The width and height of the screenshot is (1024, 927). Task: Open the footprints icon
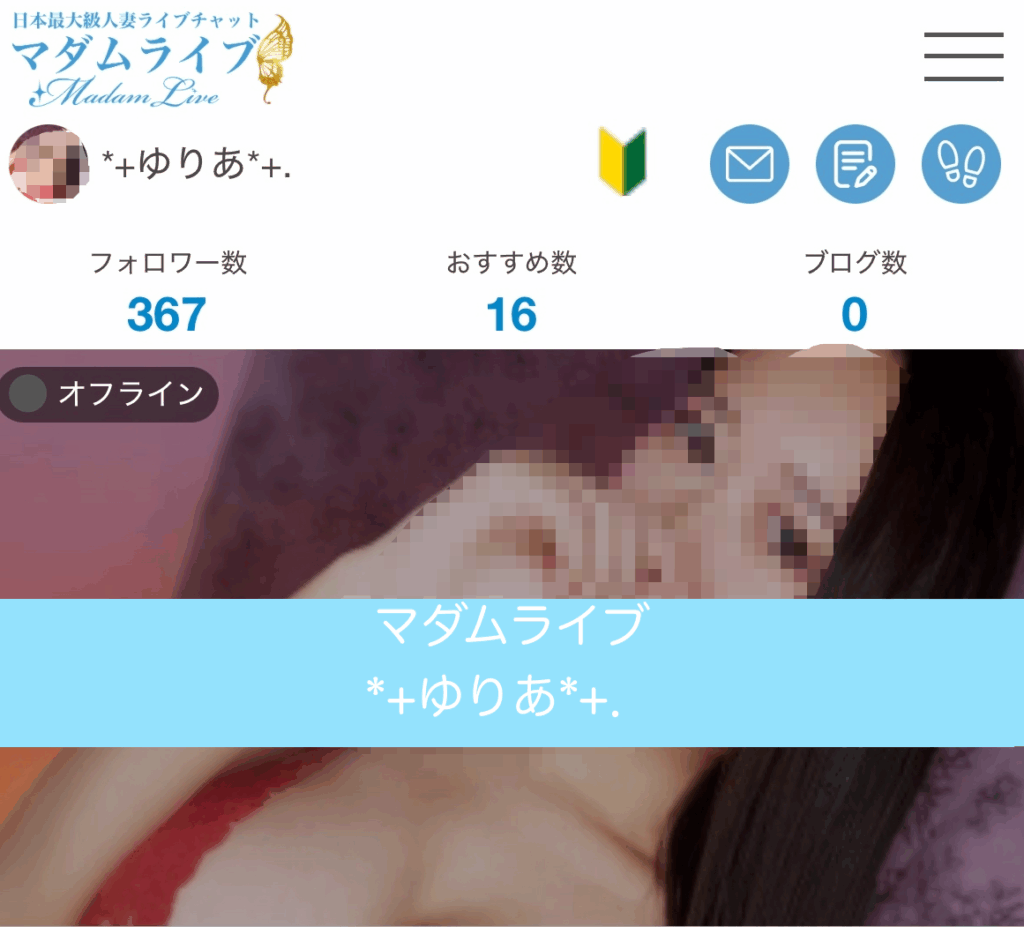(961, 164)
